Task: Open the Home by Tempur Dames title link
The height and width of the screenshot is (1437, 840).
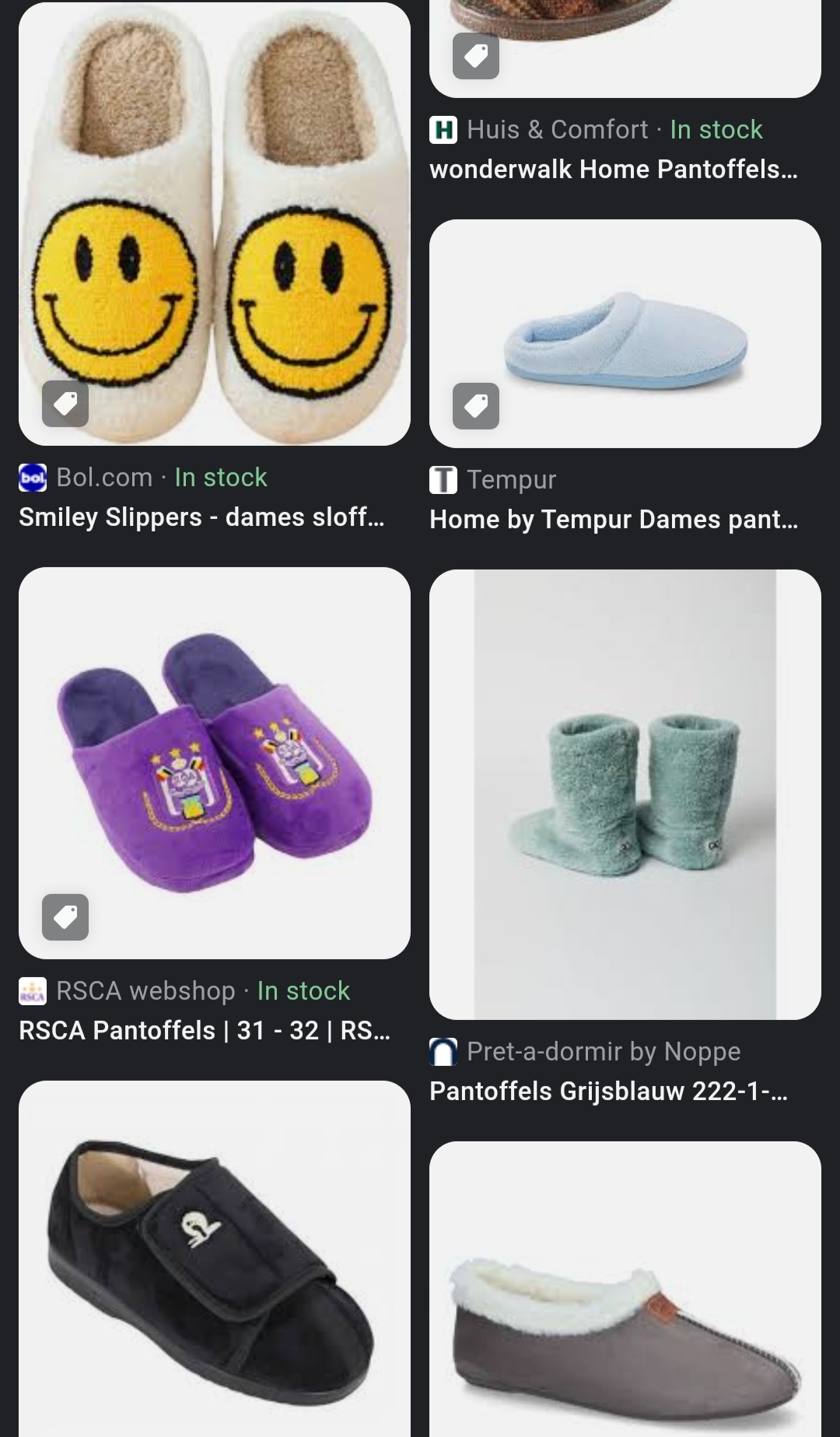Action: coord(613,520)
